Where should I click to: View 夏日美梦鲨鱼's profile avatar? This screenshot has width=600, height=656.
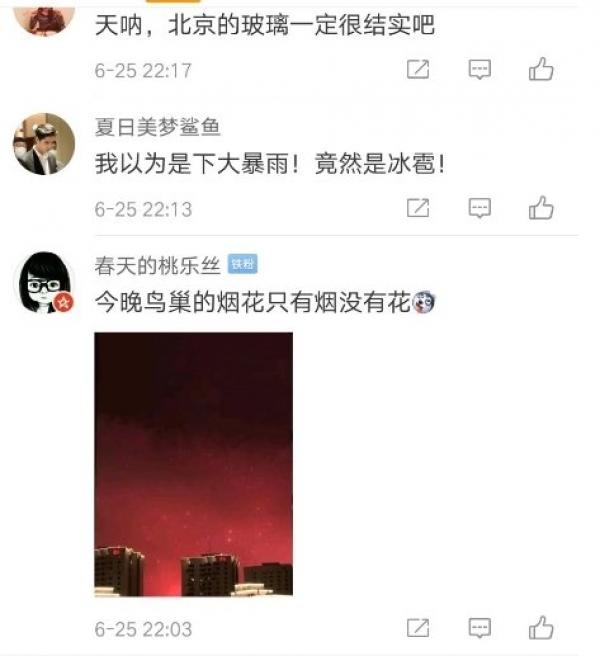pos(44,144)
